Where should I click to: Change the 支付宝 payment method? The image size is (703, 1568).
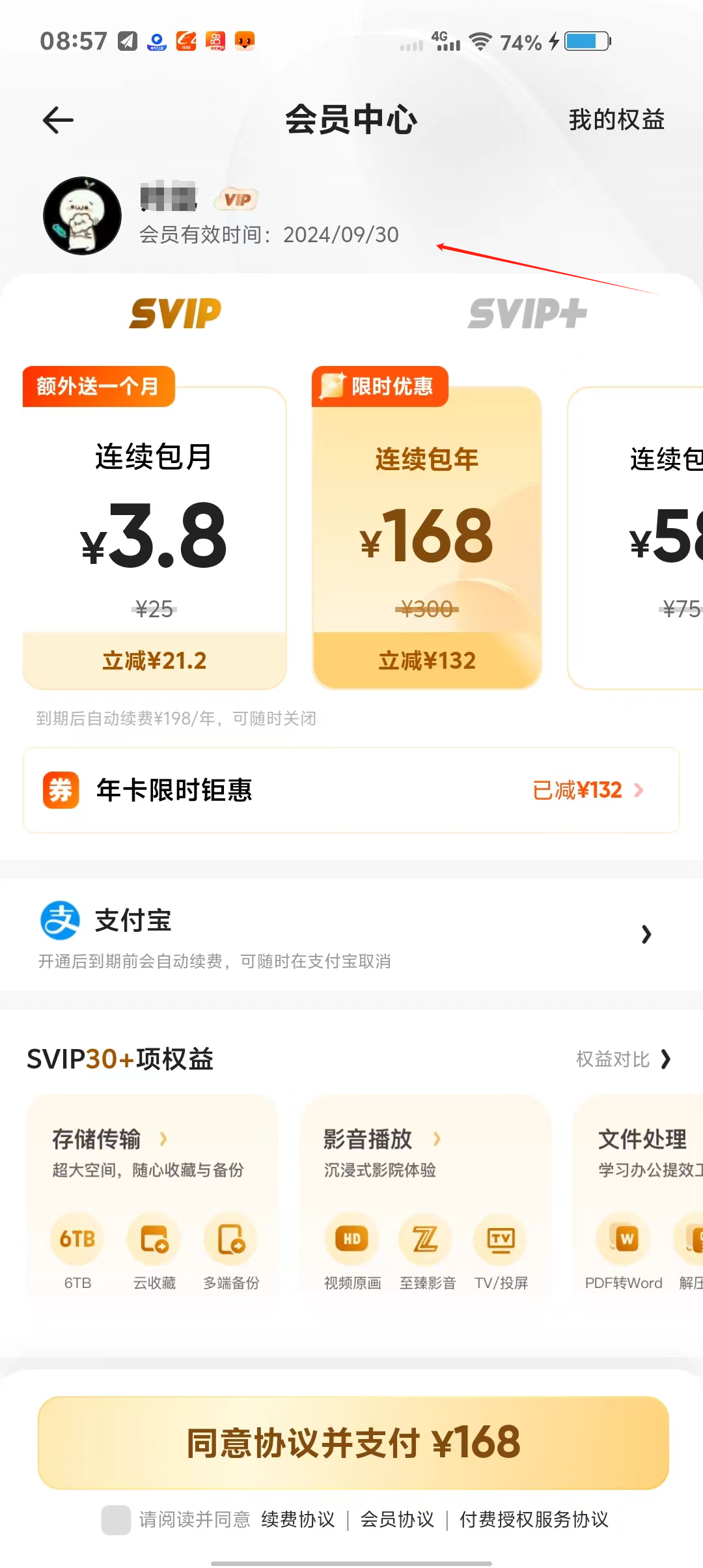[351, 934]
